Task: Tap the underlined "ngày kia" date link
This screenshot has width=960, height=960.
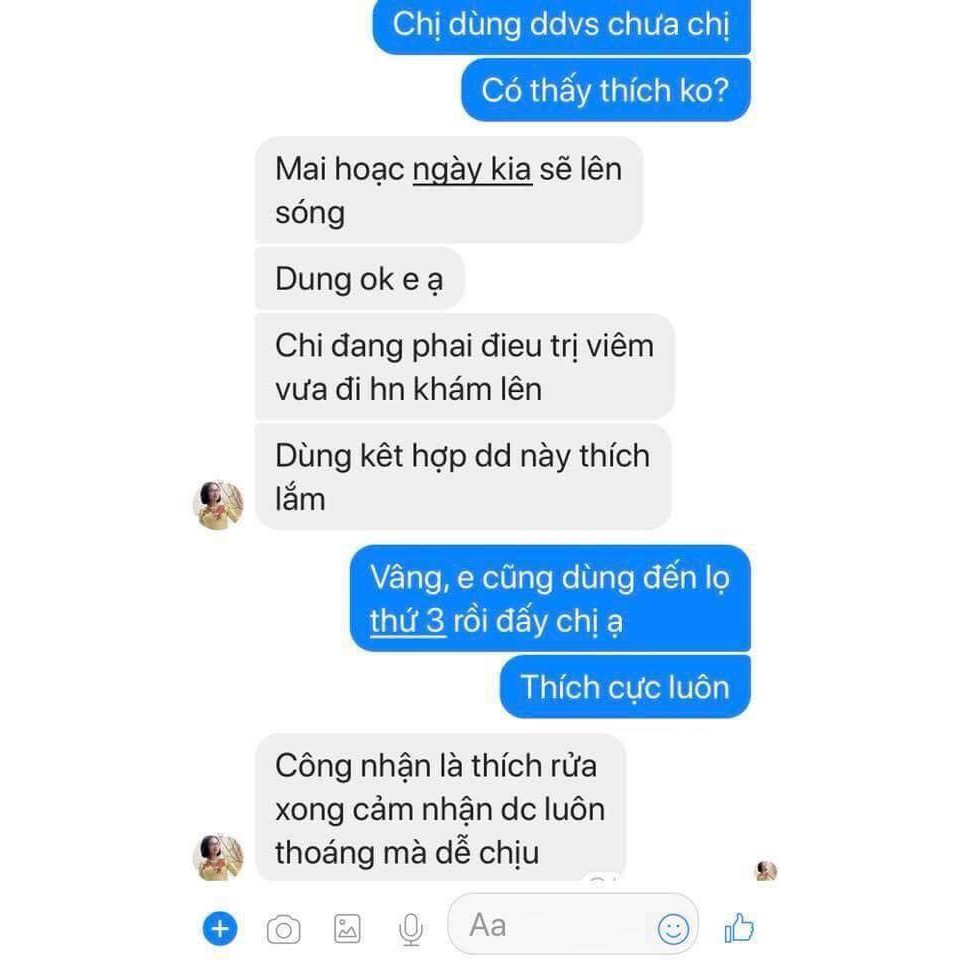Action: tap(472, 169)
